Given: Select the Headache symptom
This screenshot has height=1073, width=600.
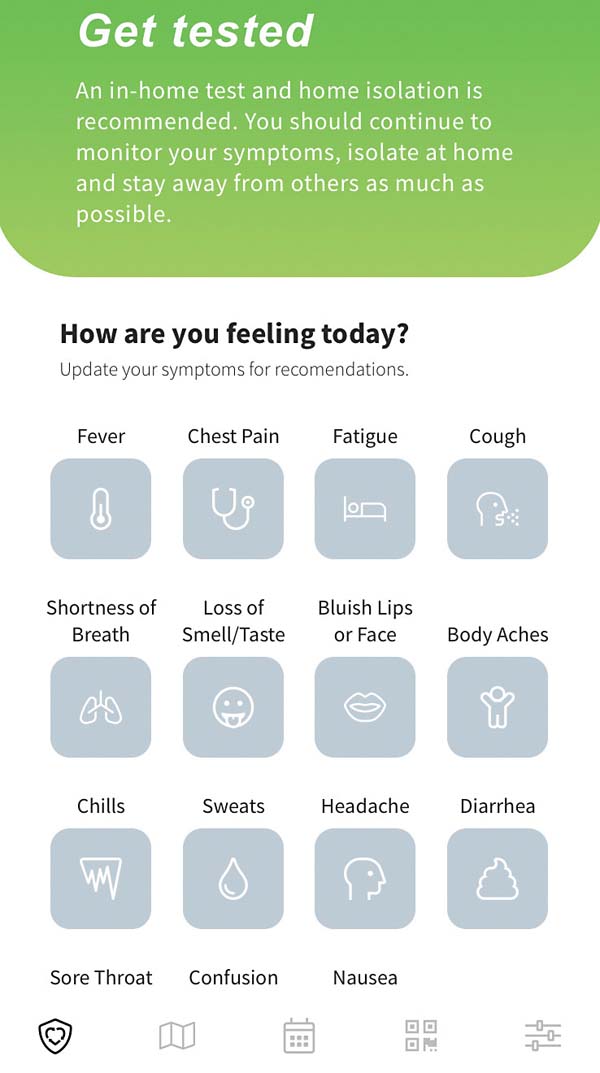Looking at the screenshot, I should [x=365, y=878].
